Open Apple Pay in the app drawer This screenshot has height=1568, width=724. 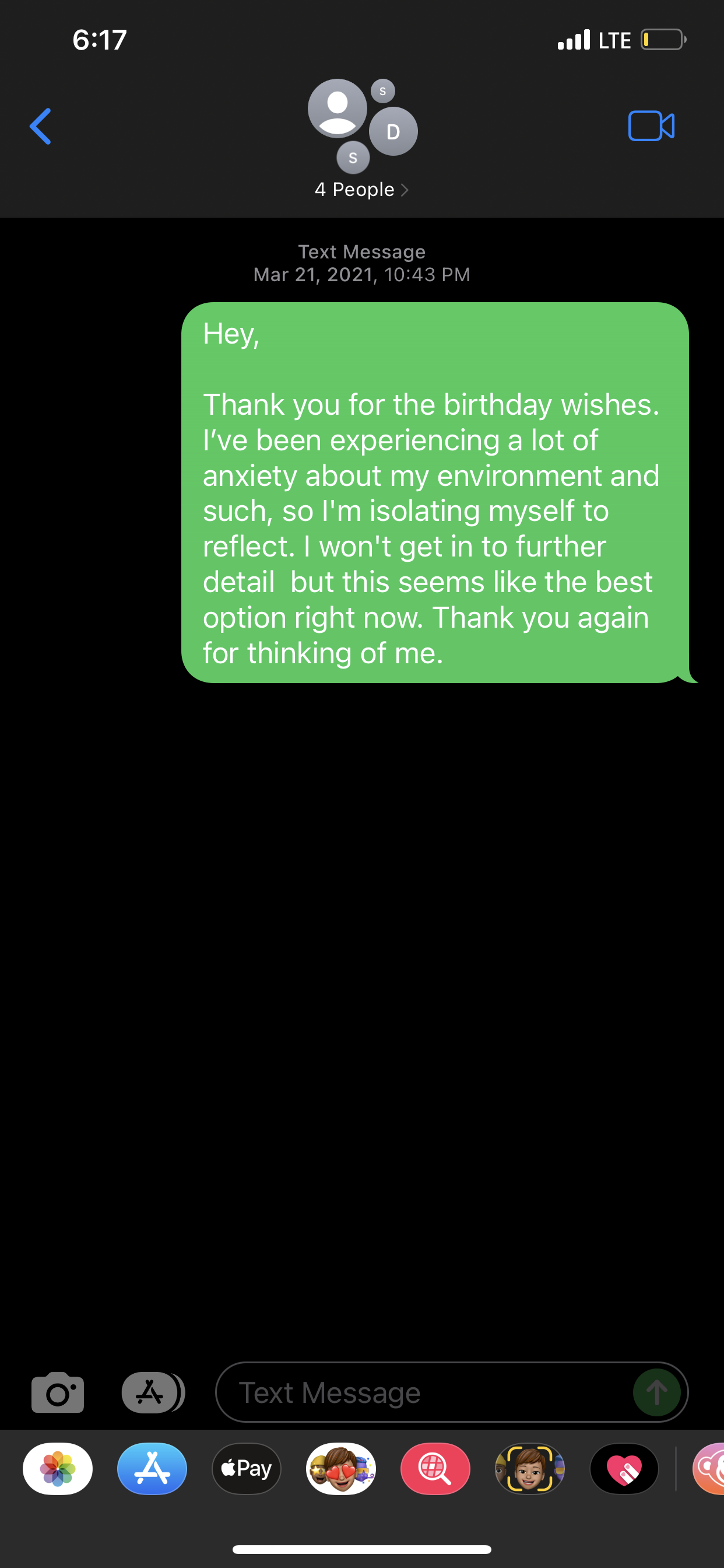point(247,1469)
